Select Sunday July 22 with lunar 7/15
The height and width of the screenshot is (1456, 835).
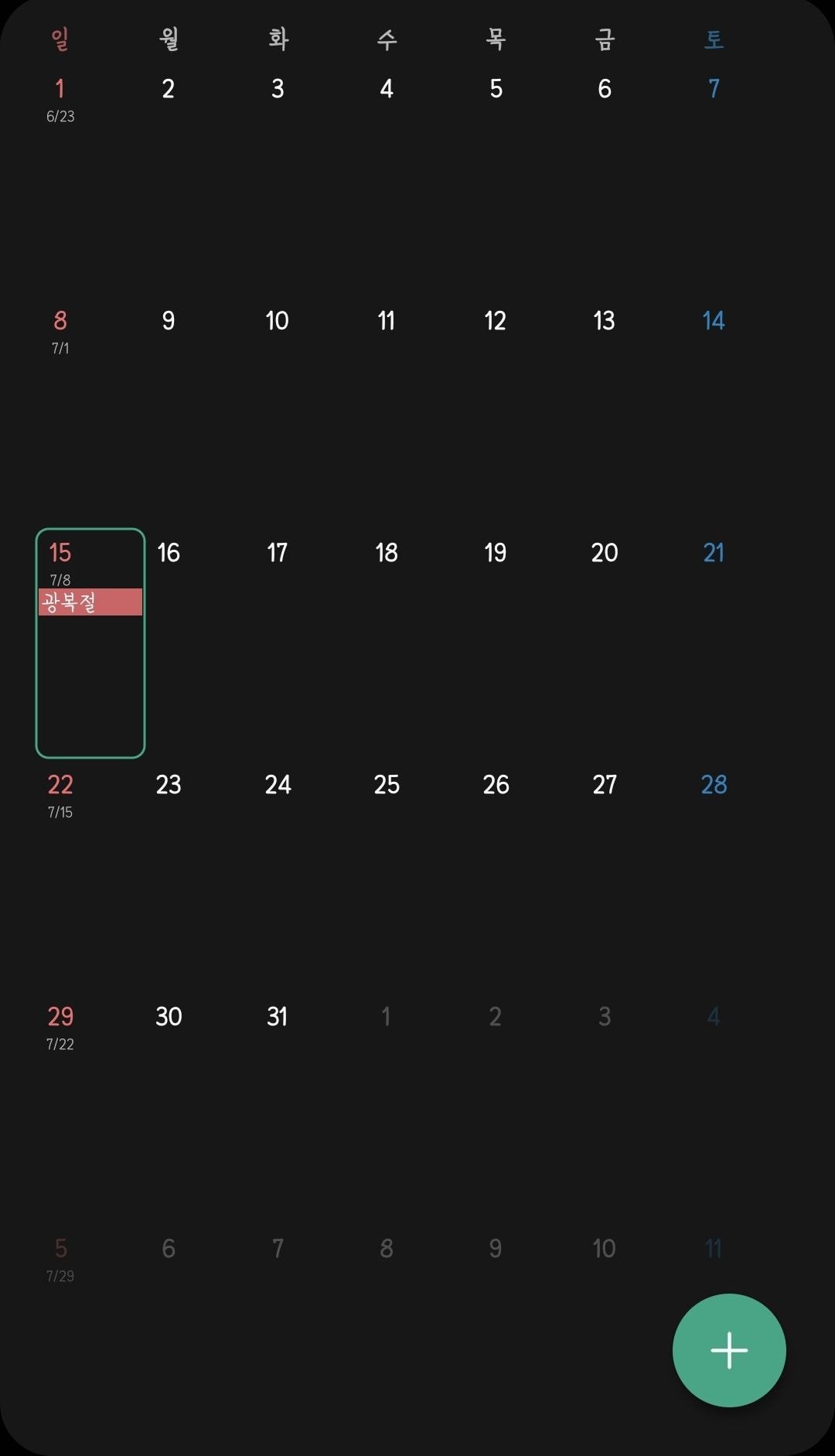[60, 784]
